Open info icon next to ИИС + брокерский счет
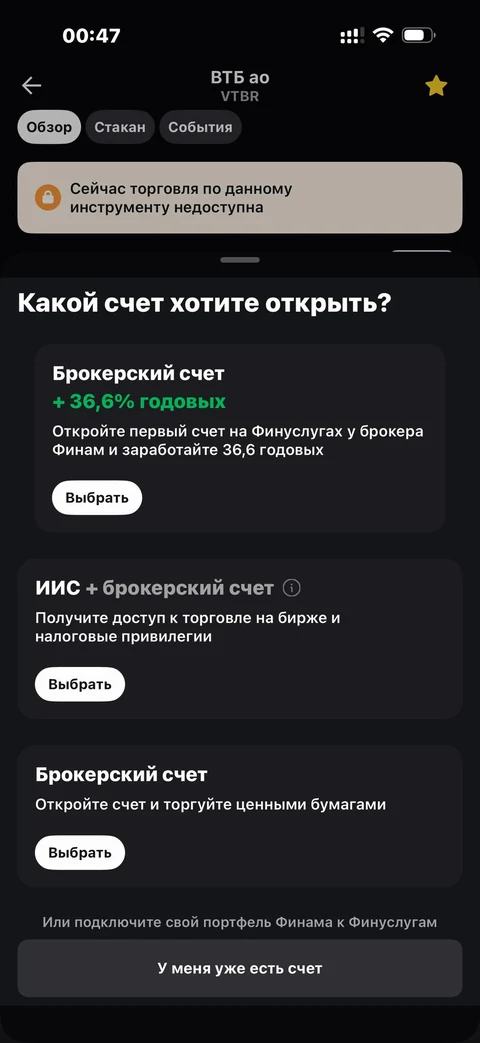 292,588
